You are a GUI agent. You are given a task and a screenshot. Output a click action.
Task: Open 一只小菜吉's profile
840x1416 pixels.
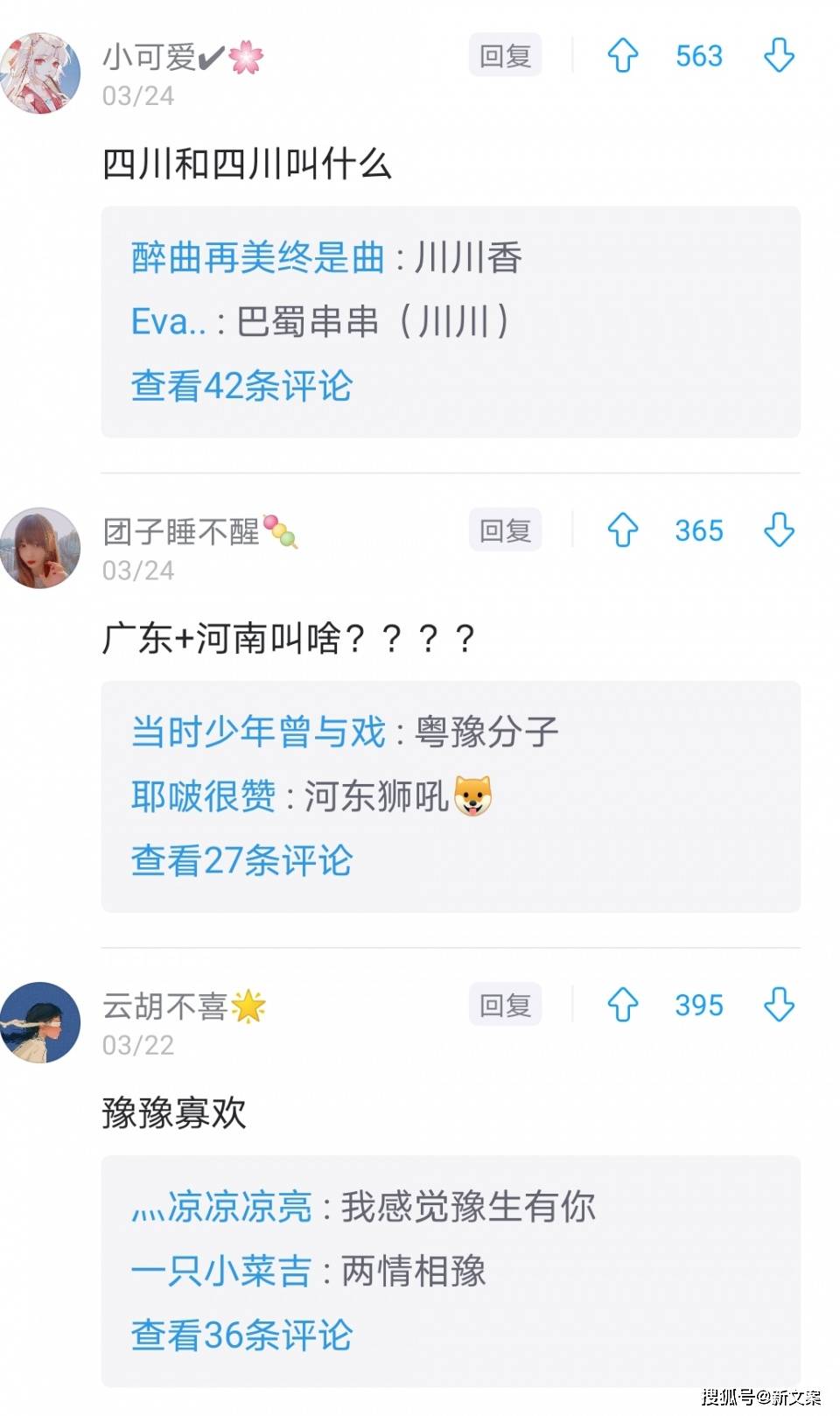tap(221, 1271)
